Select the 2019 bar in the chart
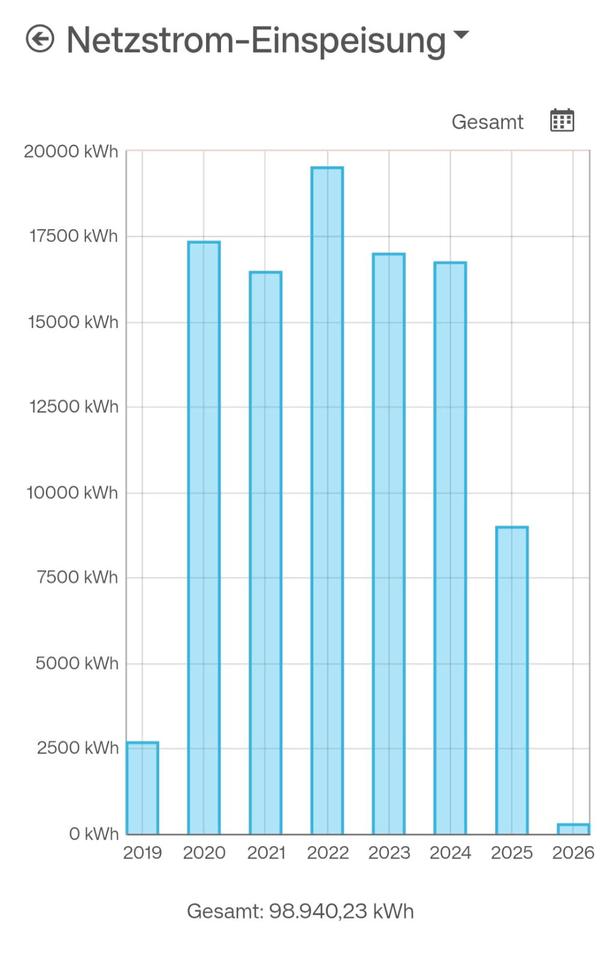Image resolution: width=601 pixels, height=960 pixels. click(x=142, y=788)
